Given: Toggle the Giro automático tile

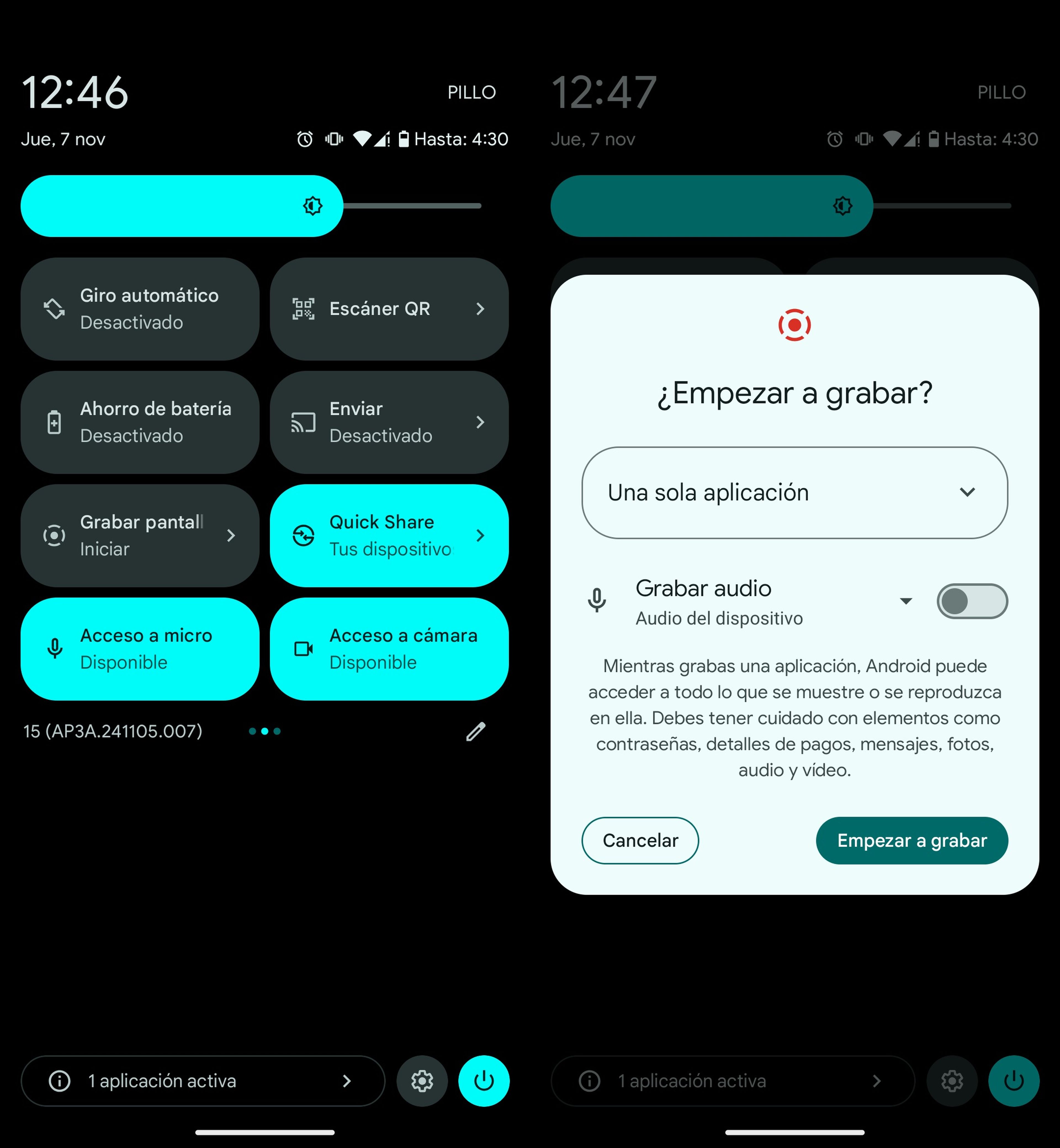Looking at the screenshot, I should click(x=139, y=309).
